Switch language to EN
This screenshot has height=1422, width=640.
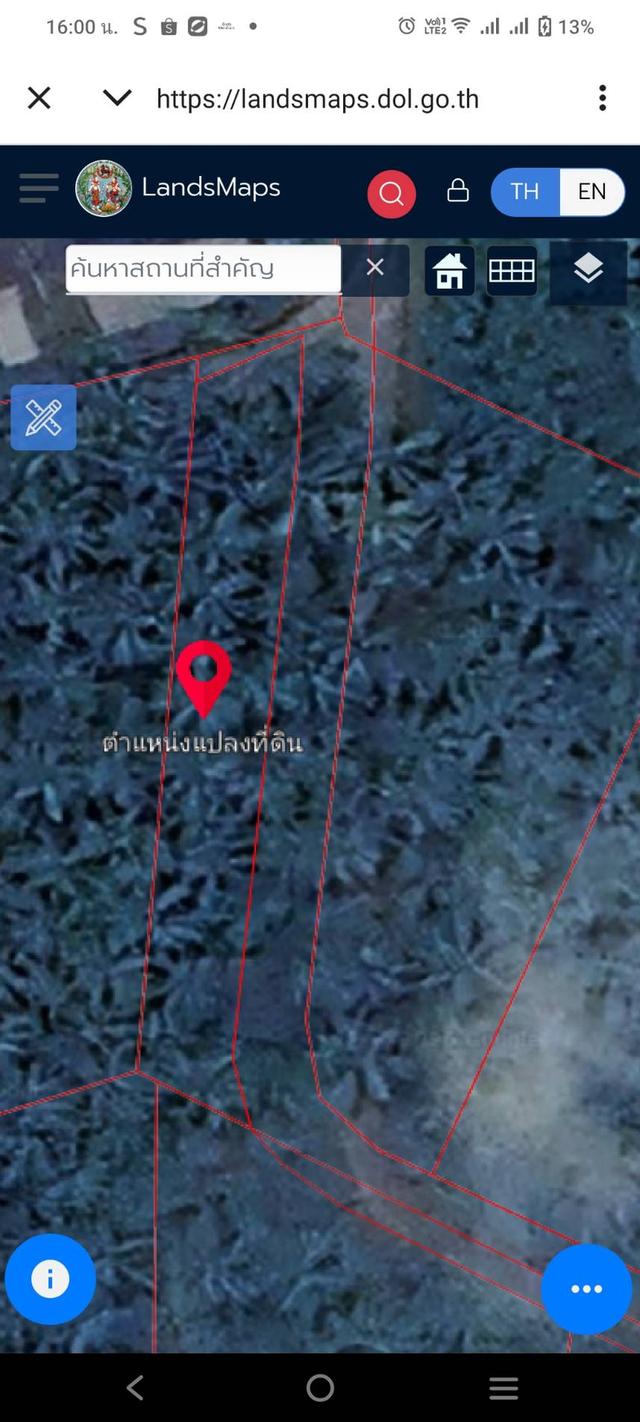[592, 191]
